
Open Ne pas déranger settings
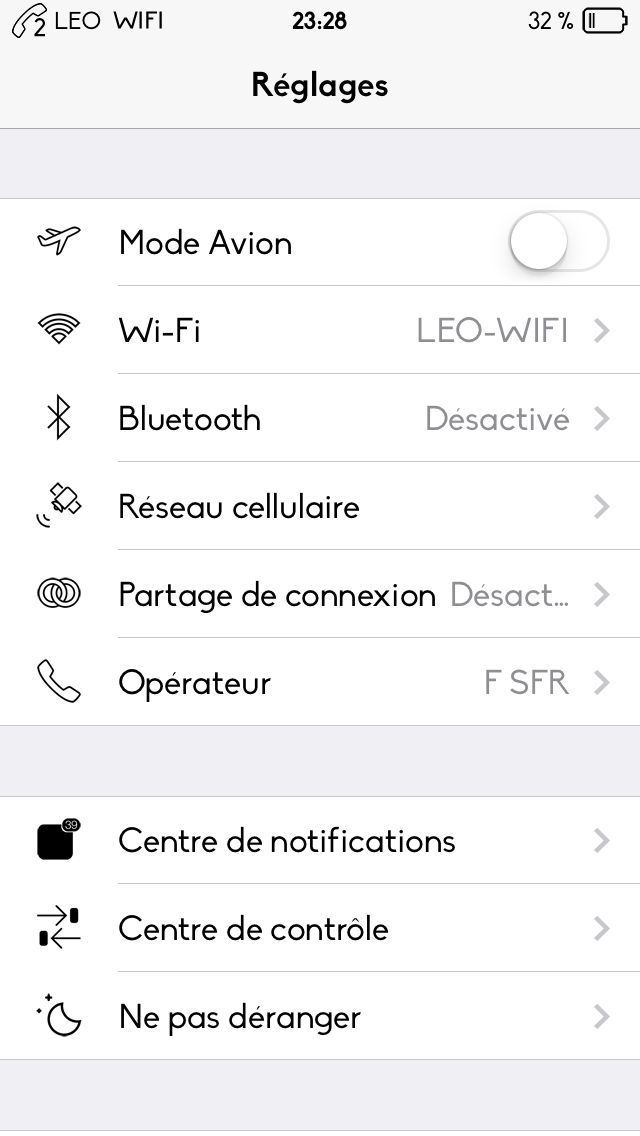click(320, 1016)
